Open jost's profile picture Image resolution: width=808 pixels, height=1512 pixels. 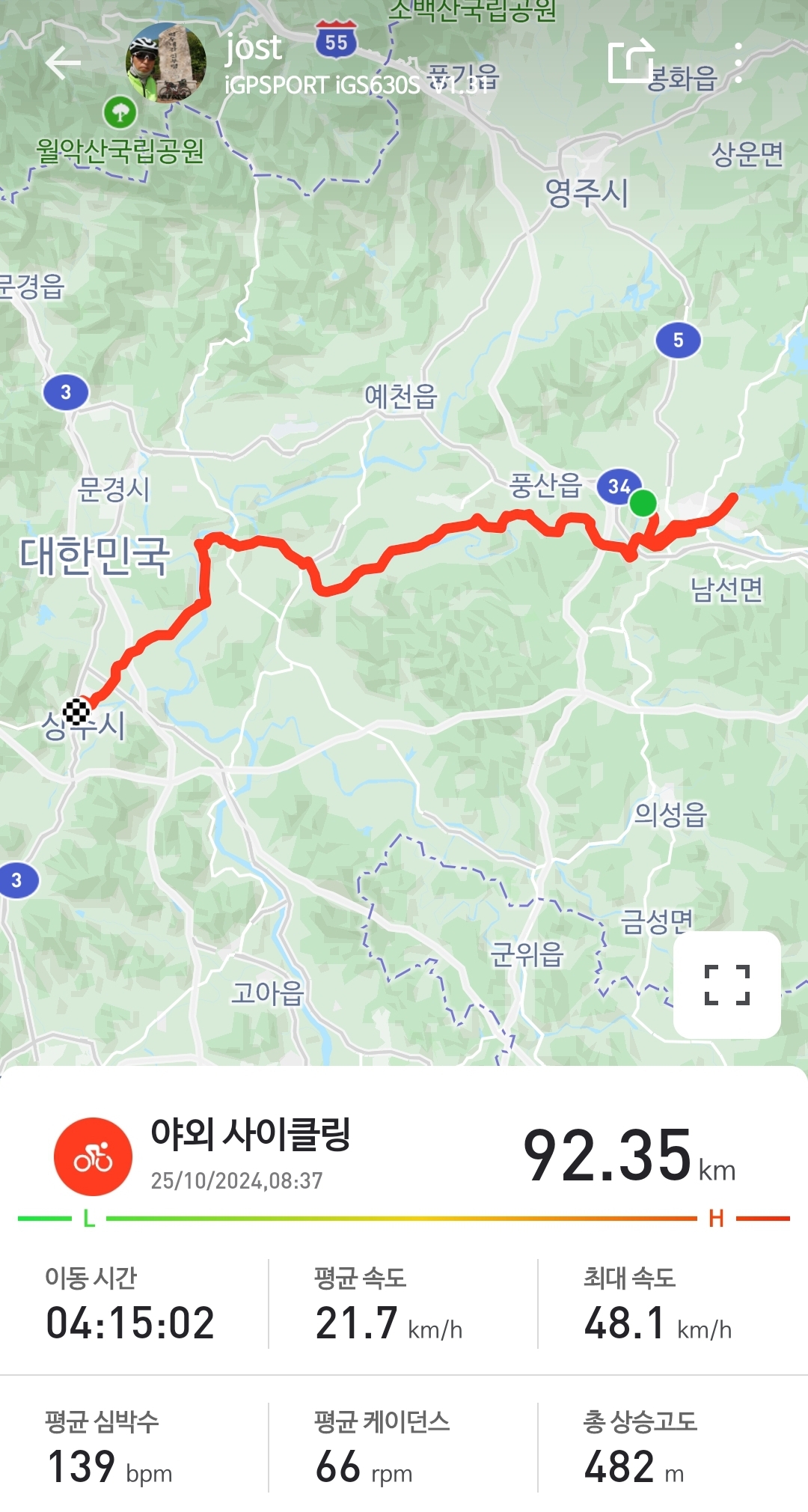pos(166,63)
